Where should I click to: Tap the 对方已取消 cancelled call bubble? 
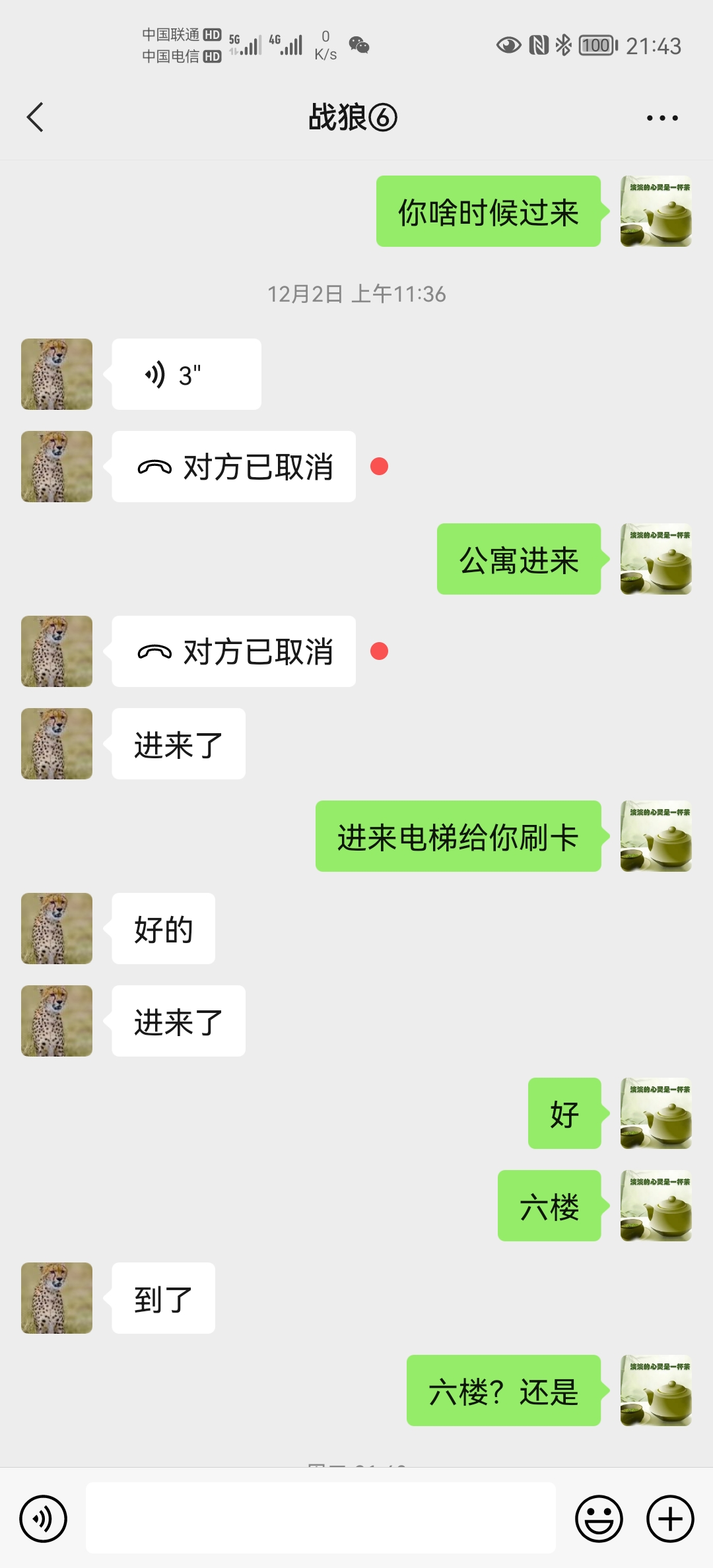tap(232, 467)
